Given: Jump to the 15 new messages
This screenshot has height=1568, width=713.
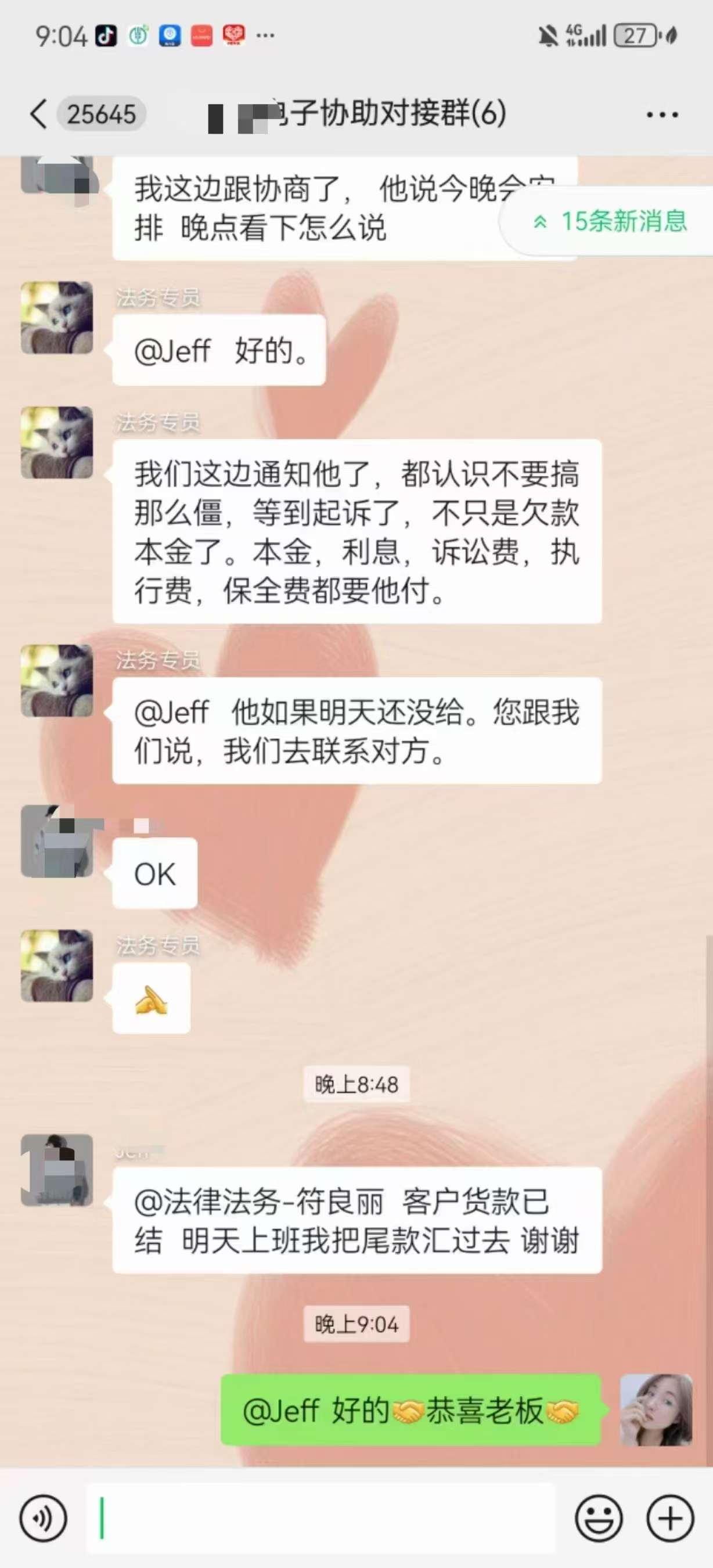Looking at the screenshot, I should click(x=611, y=222).
